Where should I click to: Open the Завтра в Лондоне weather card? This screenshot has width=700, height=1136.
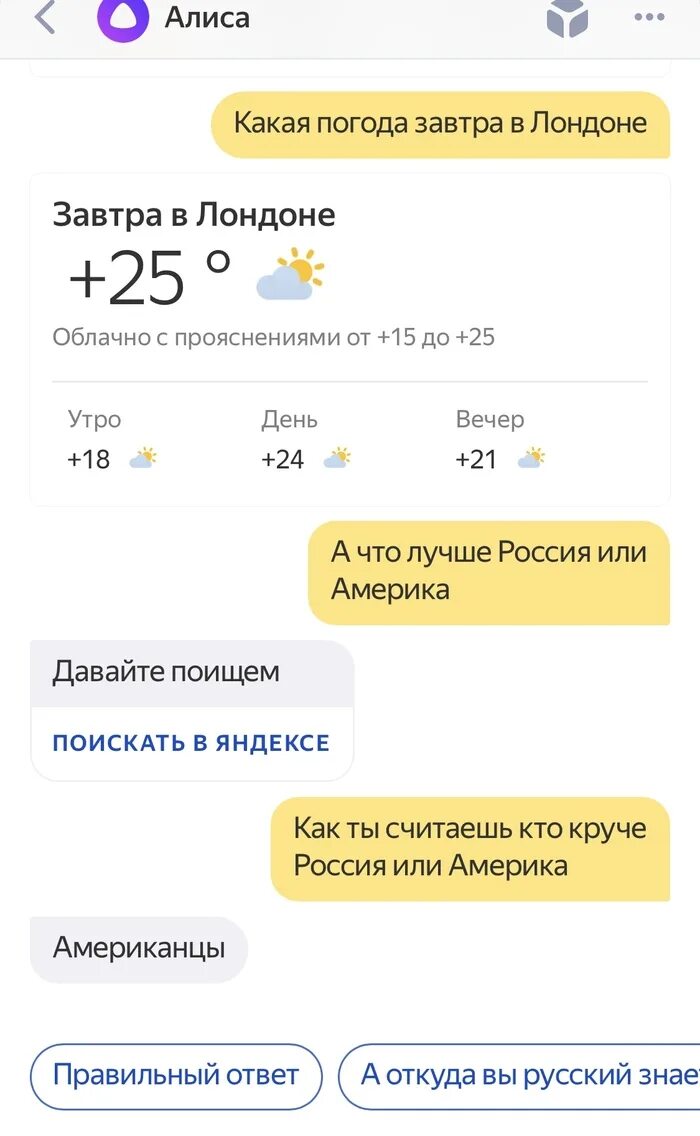[350, 339]
